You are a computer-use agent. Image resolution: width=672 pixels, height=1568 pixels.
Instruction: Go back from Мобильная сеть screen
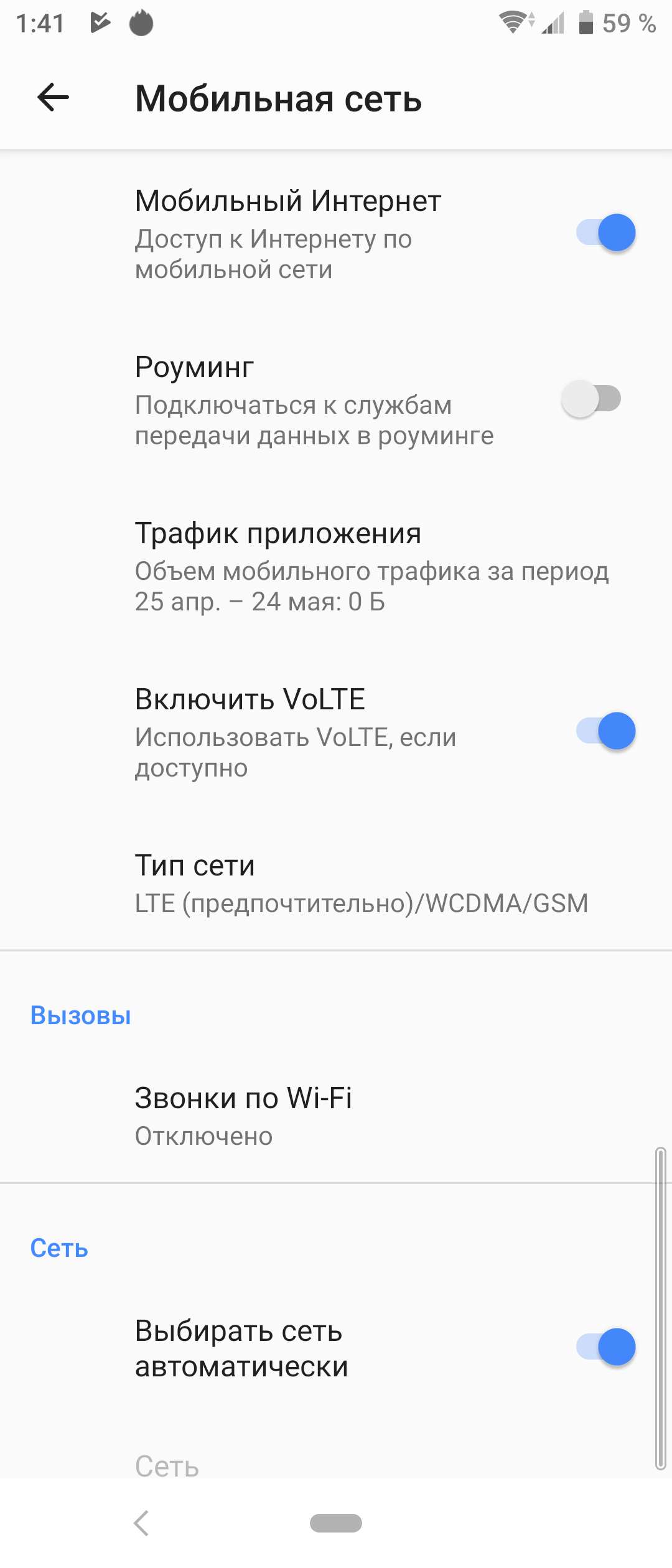[x=54, y=98]
